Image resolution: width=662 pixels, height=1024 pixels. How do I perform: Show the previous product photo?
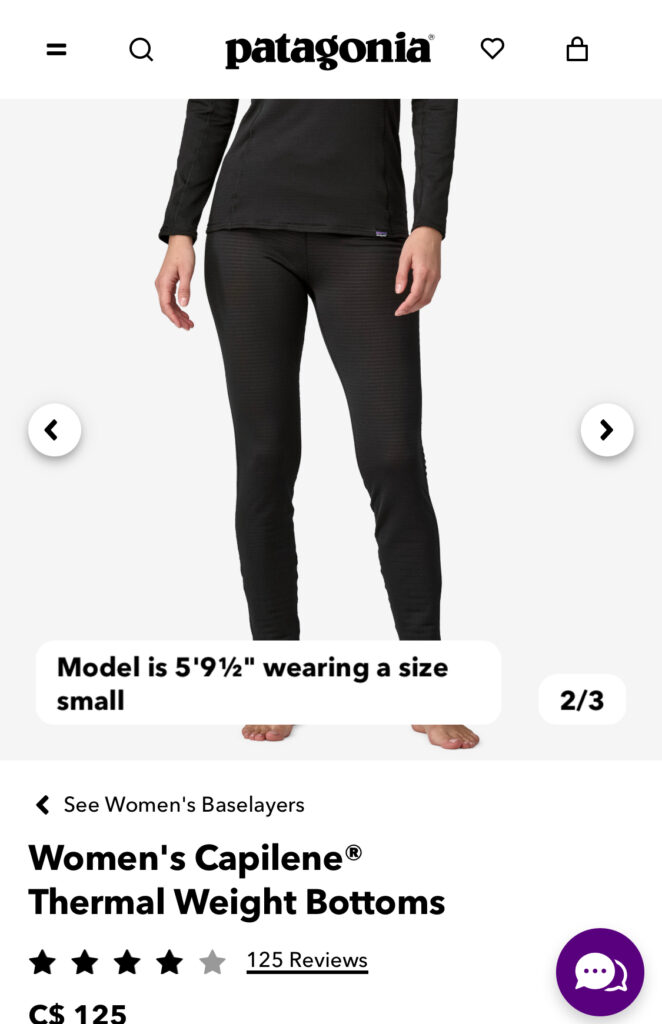(54, 430)
